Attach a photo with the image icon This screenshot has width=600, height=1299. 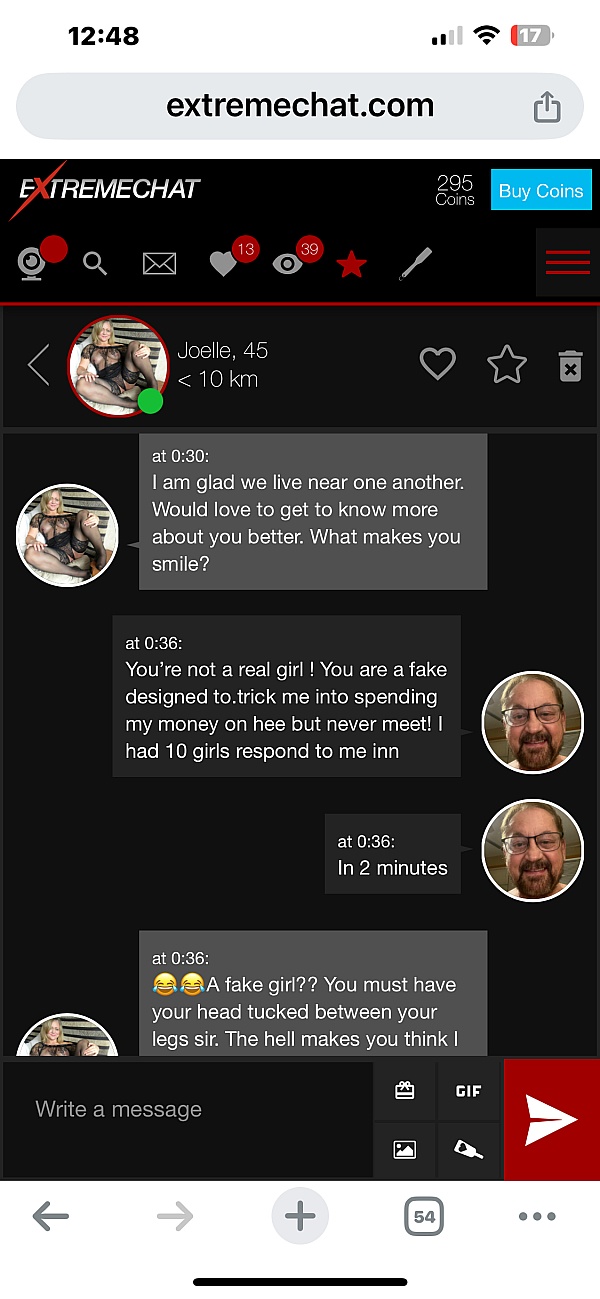(405, 1149)
